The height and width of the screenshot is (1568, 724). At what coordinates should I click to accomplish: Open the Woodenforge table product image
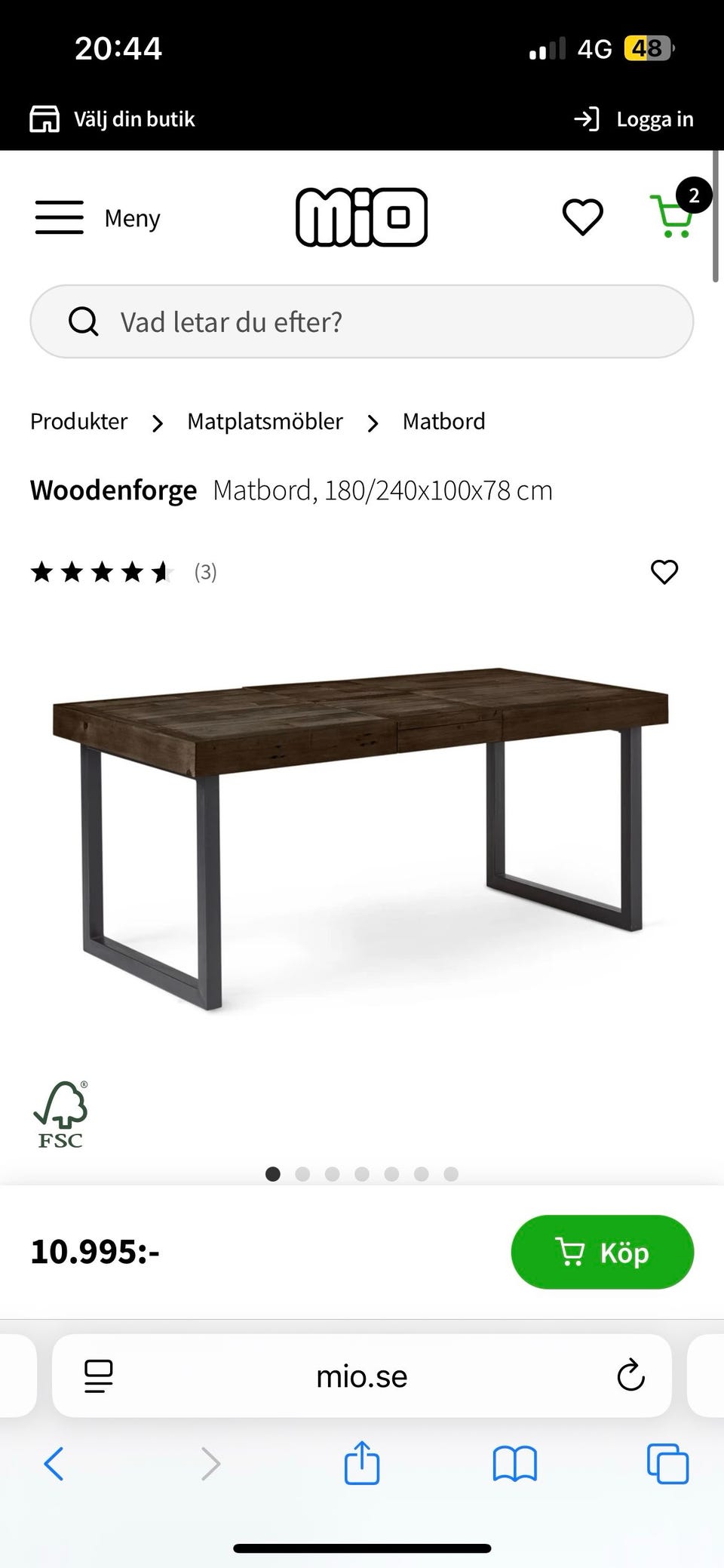pyautogui.click(x=360, y=838)
